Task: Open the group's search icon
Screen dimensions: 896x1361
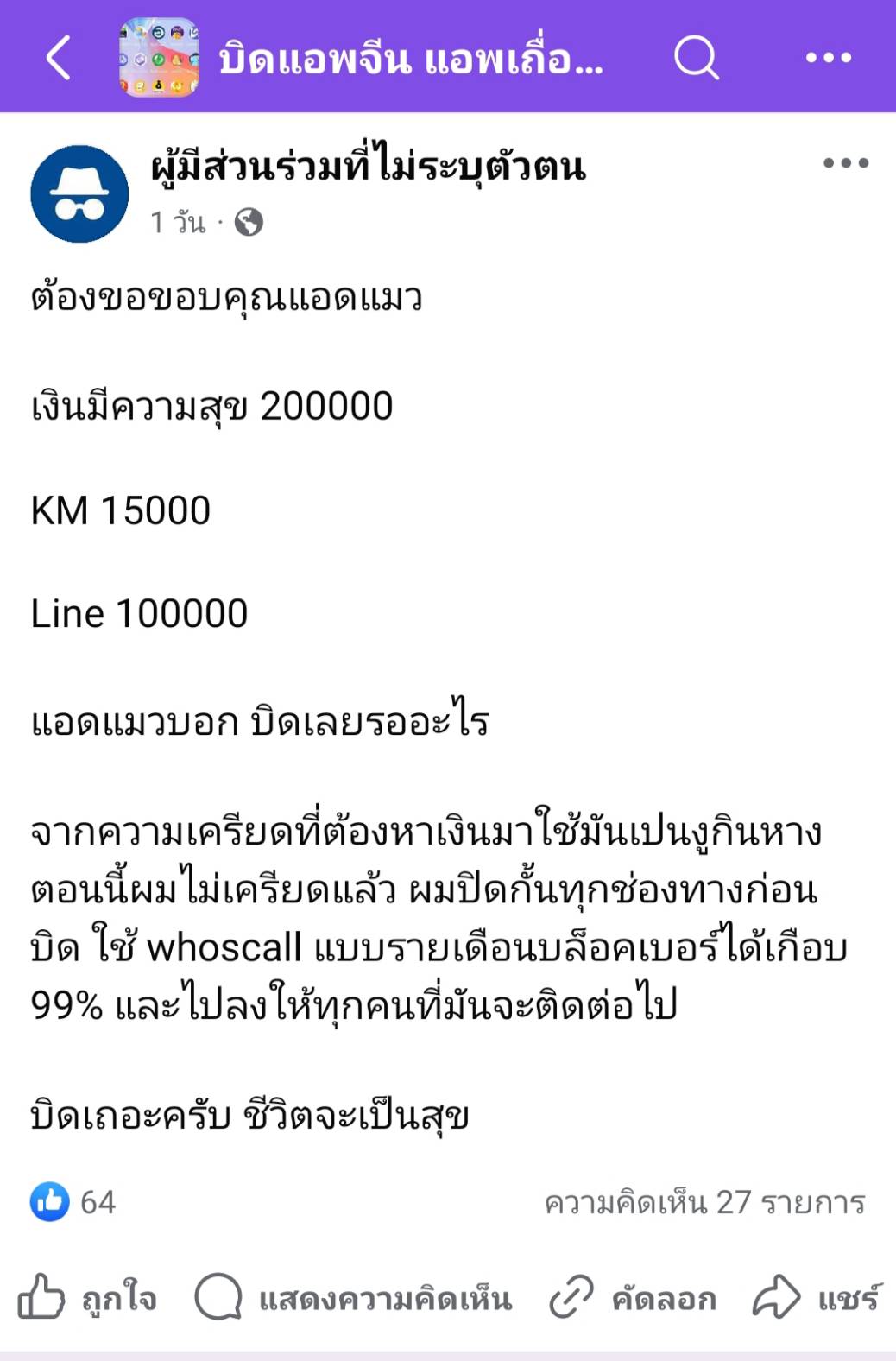Action: tap(696, 58)
